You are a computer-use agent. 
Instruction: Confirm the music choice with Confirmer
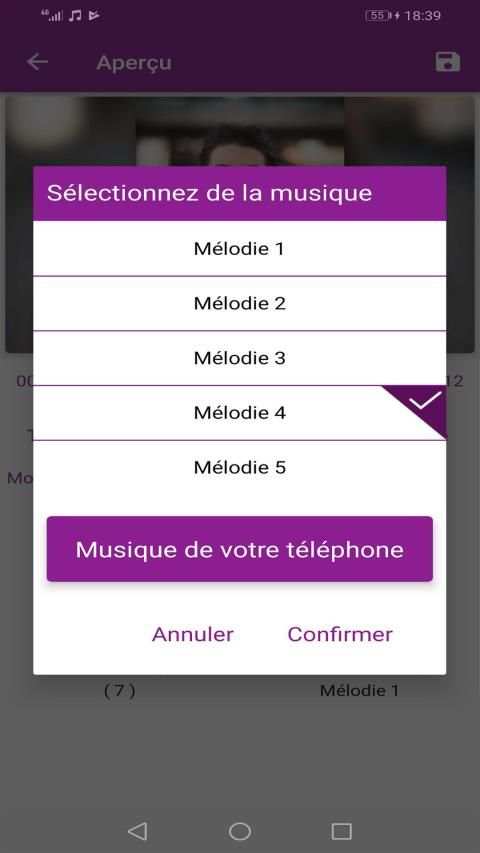pyautogui.click(x=340, y=634)
